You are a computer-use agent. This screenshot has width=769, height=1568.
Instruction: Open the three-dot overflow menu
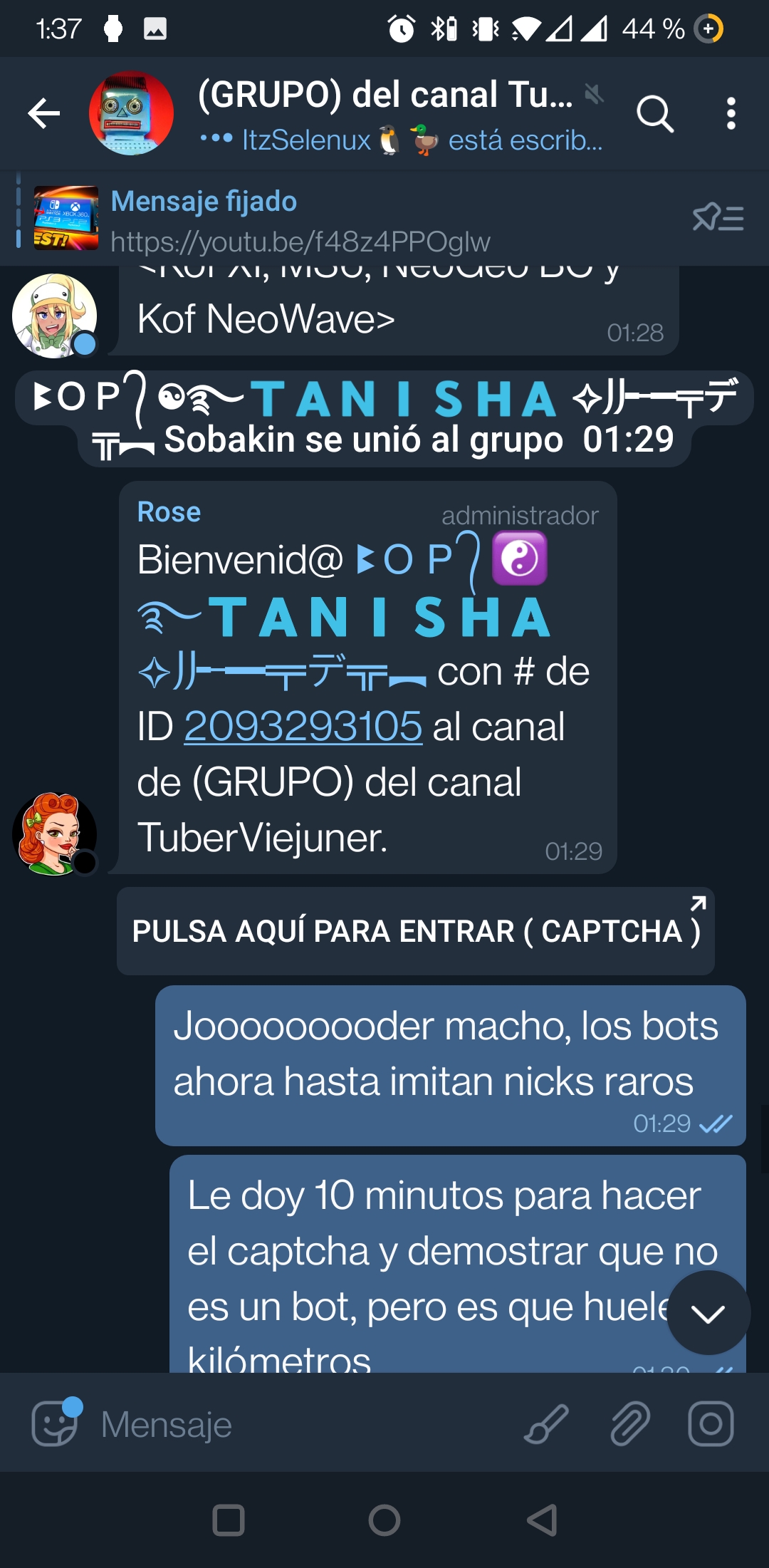coord(731,114)
